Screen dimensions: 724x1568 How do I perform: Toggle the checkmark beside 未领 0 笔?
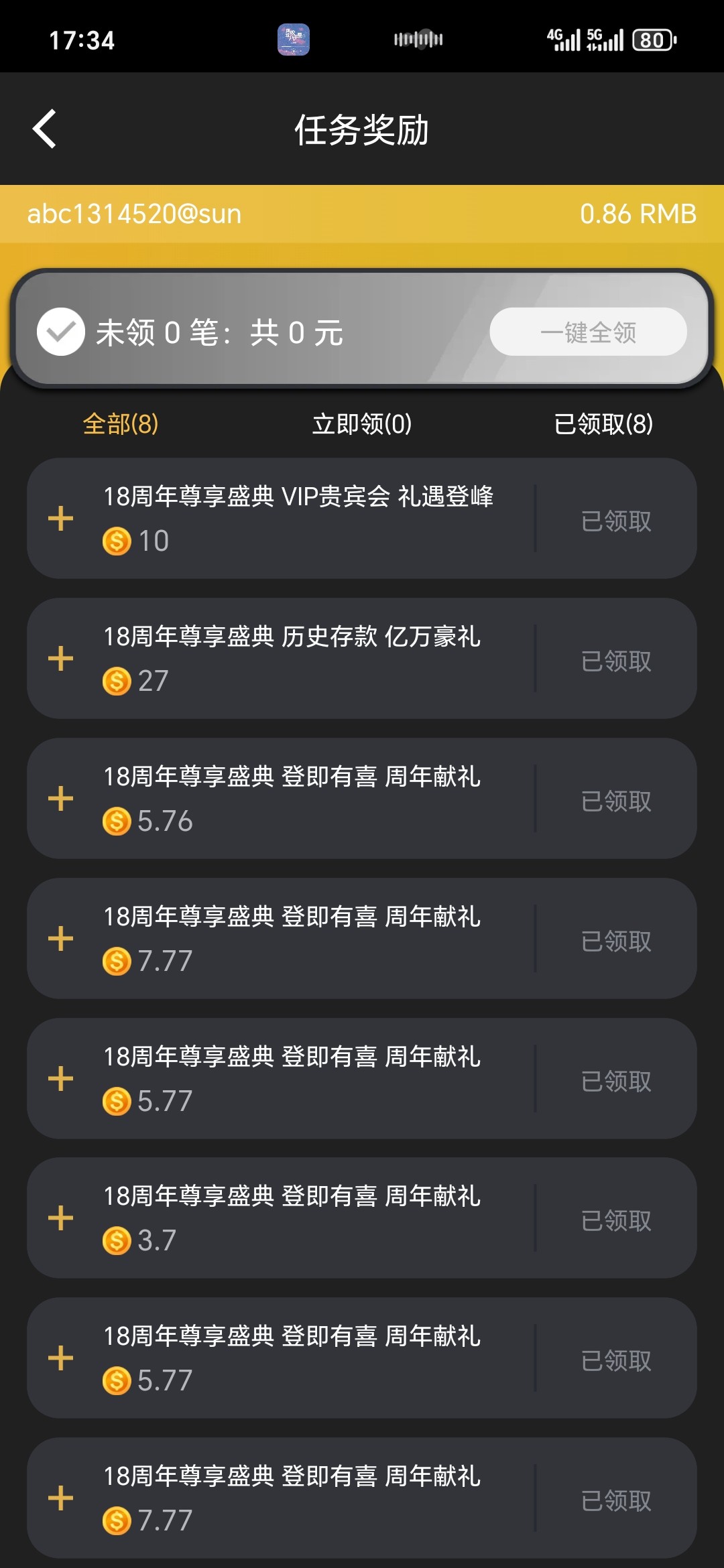[61, 332]
